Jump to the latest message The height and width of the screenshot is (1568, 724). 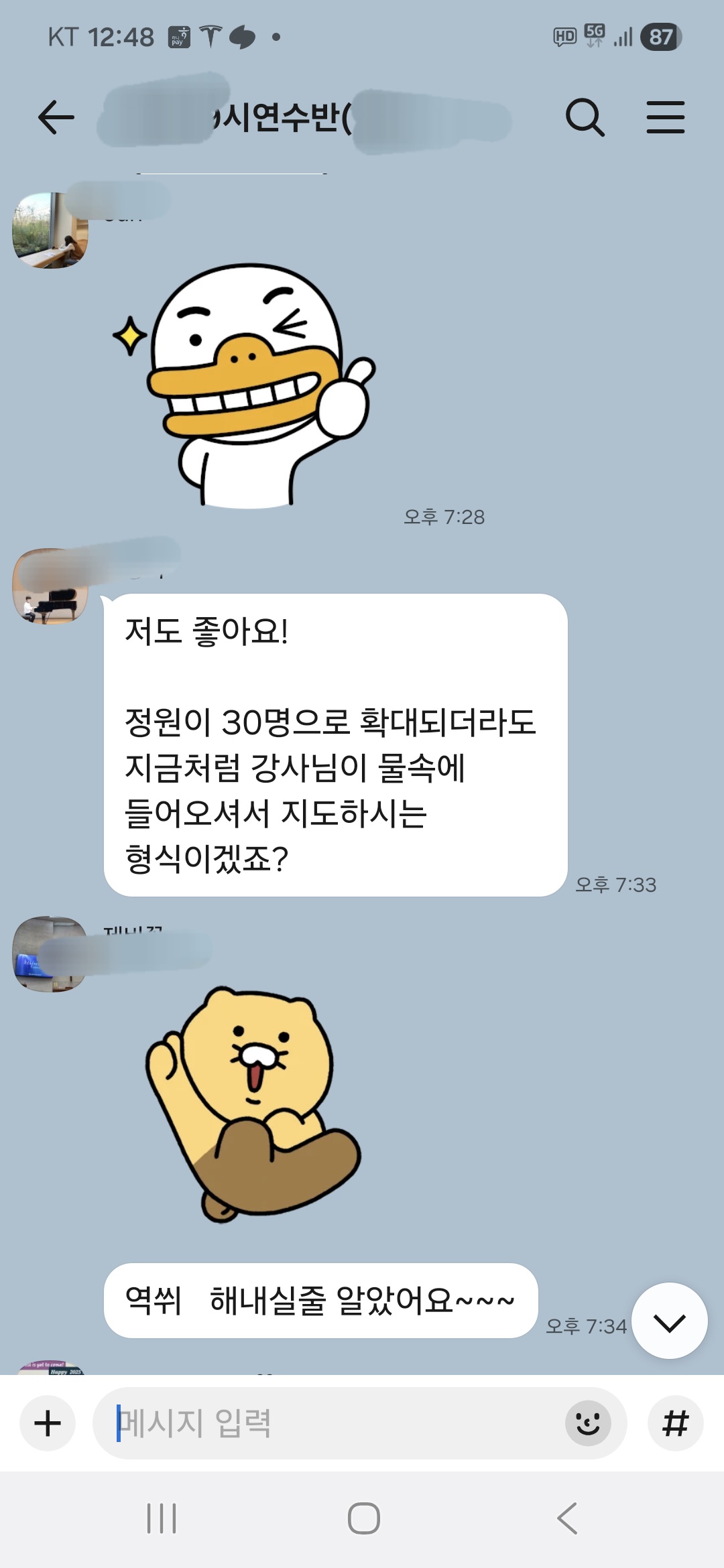coord(669,1321)
